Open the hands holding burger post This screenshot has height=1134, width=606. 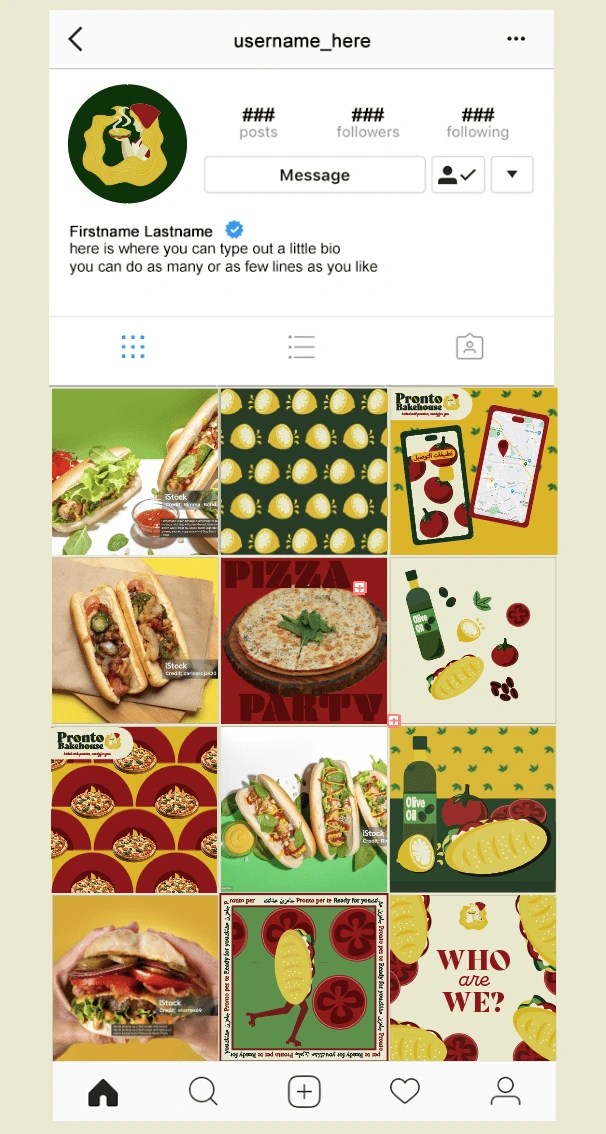[x=134, y=977]
